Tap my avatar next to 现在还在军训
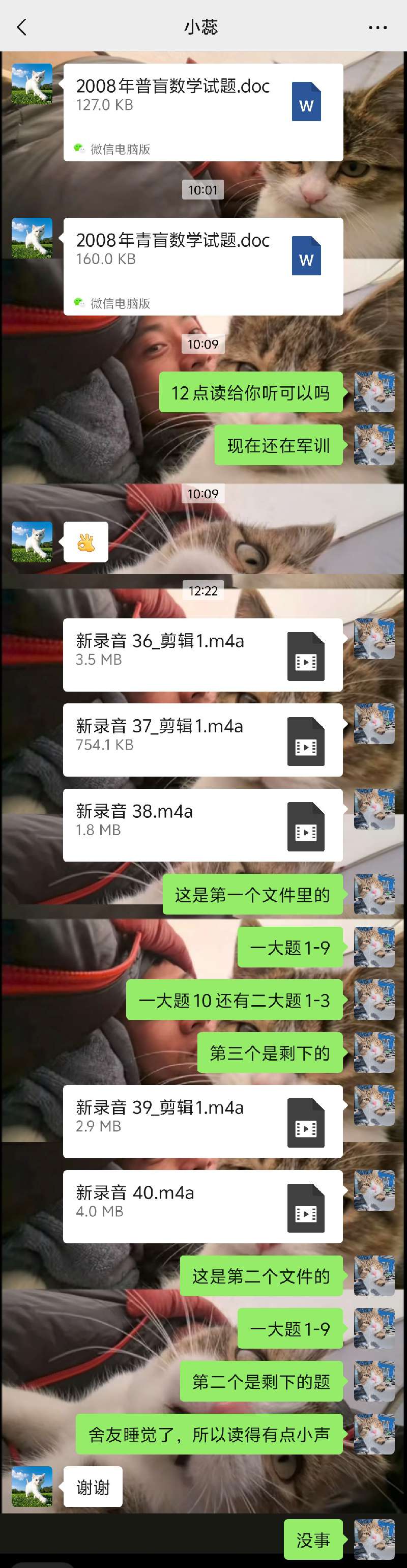The width and height of the screenshot is (407, 1568). [x=374, y=445]
